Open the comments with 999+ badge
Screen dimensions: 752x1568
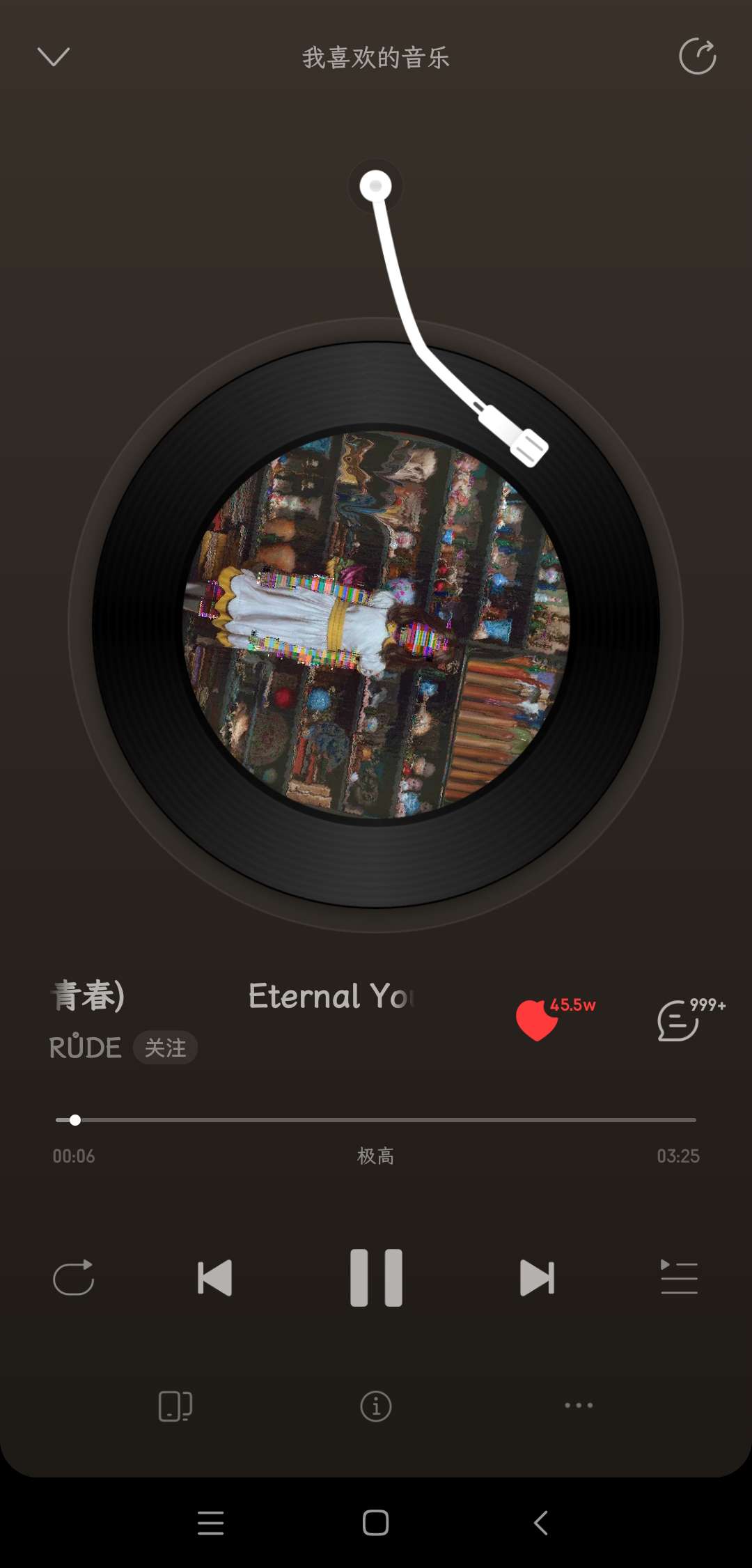(x=678, y=1021)
